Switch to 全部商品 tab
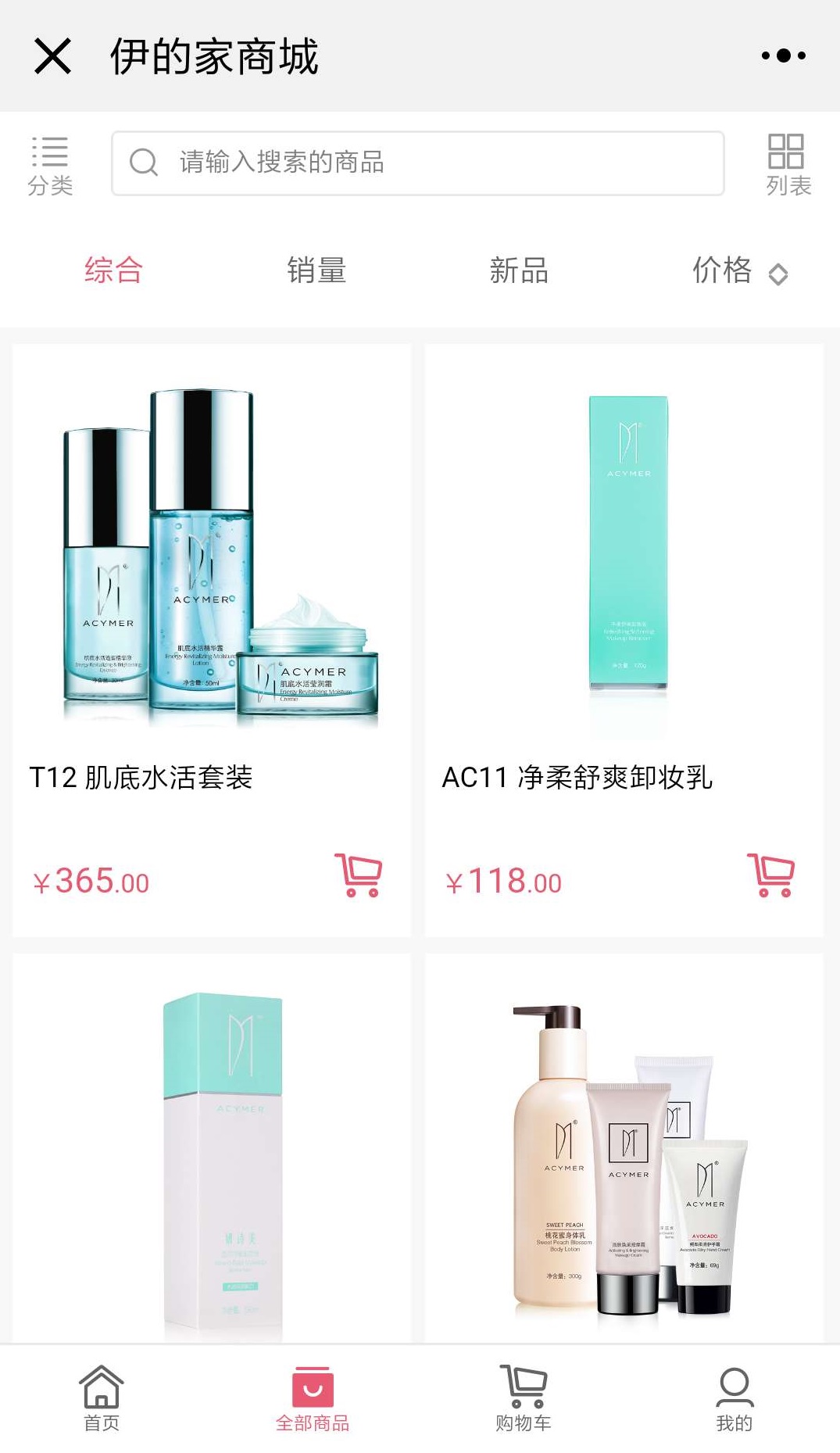Screen dimensions: 840x1453 click(x=313, y=1399)
